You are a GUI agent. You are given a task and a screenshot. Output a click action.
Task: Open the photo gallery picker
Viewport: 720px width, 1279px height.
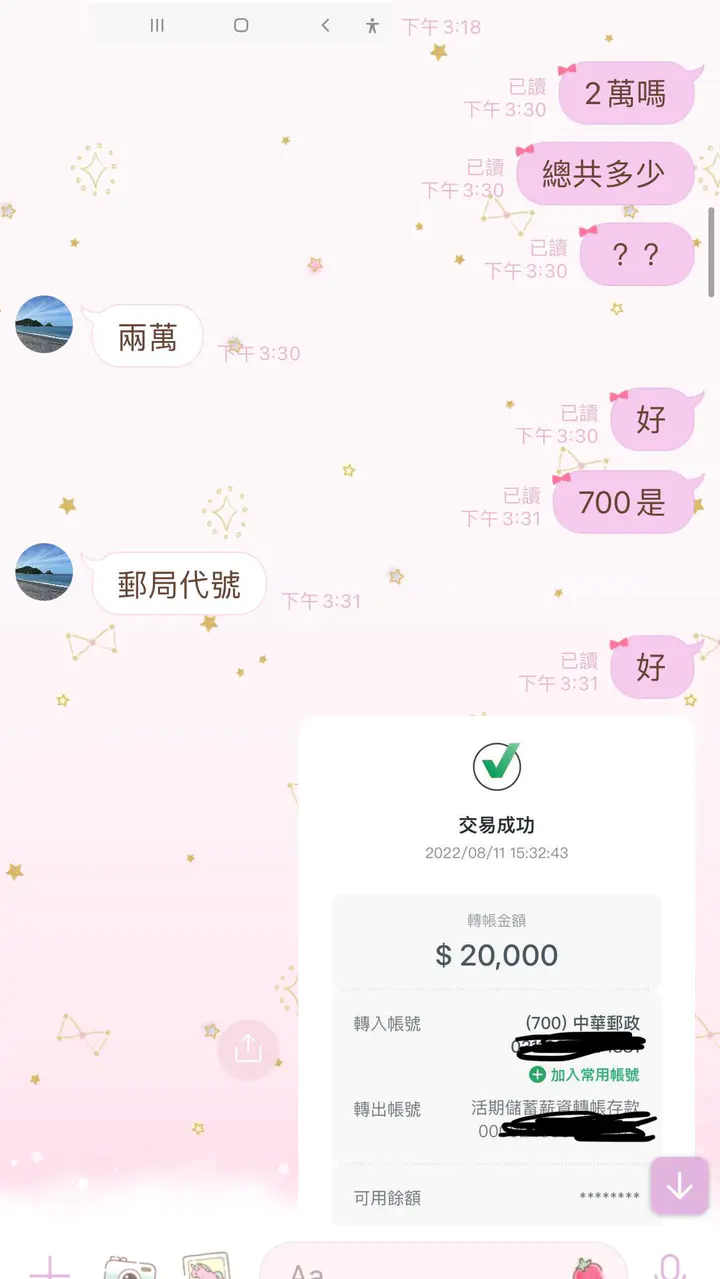point(207,1266)
